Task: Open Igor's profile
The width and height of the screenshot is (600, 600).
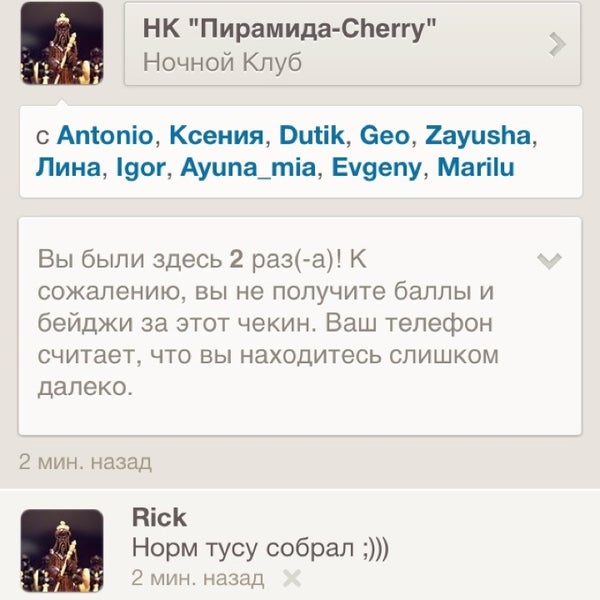Action: 139,167
